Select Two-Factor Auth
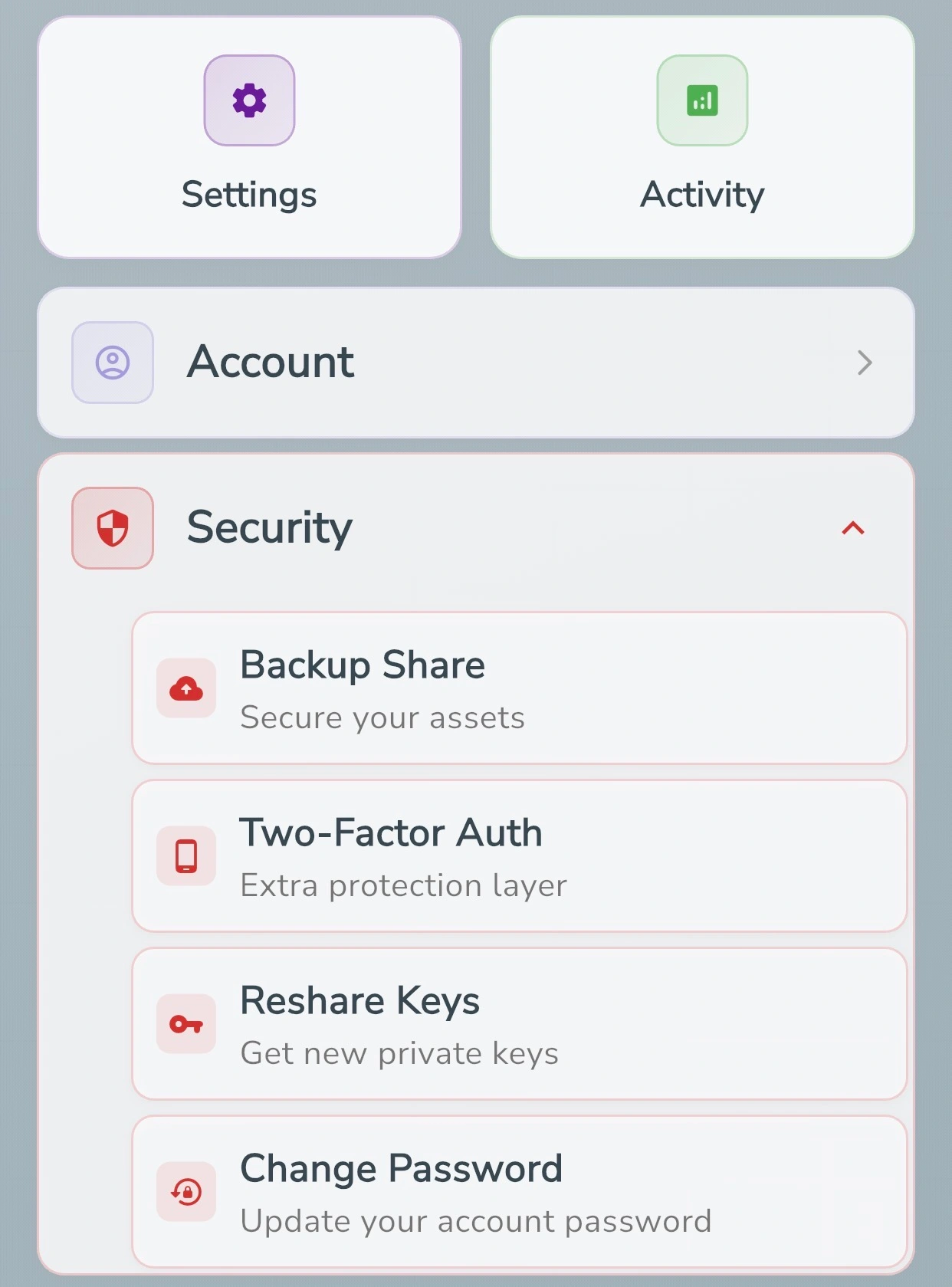The image size is (952, 1287). click(519, 856)
